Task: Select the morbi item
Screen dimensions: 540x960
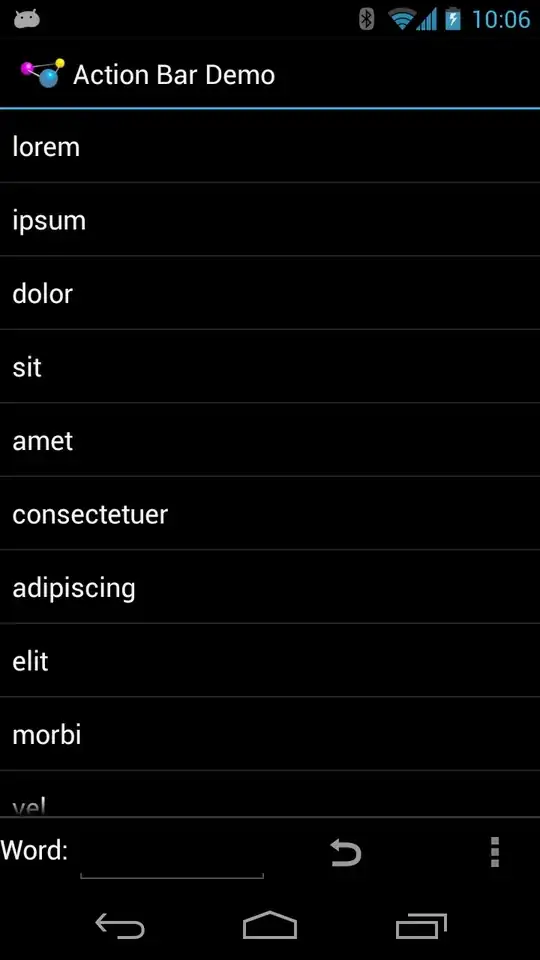Action: coord(270,734)
